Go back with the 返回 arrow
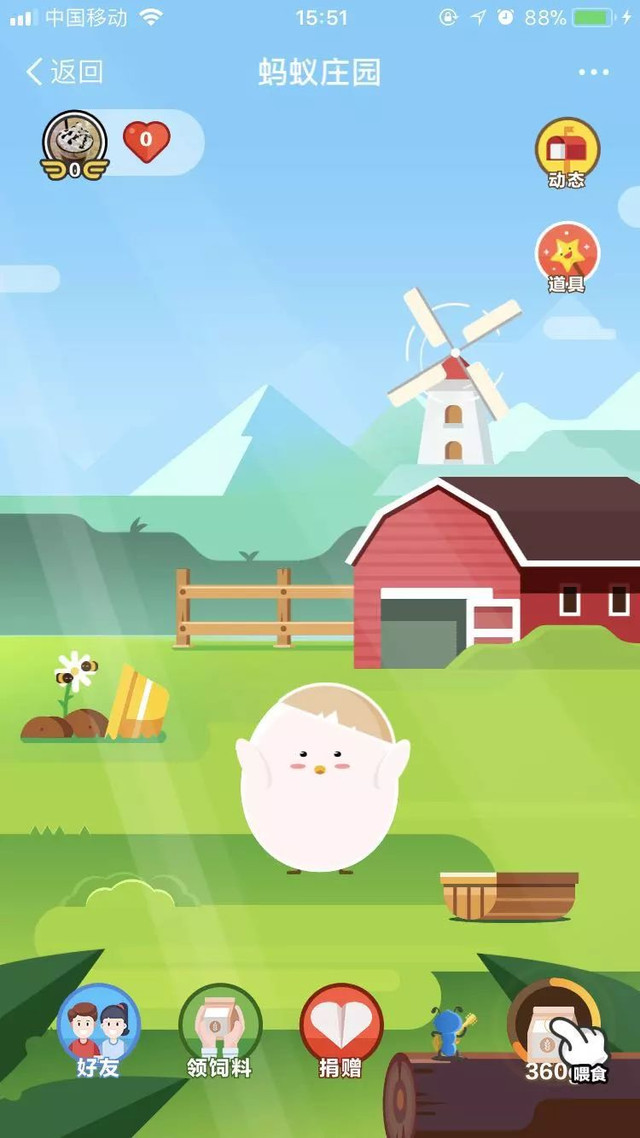 click(x=64, y=72)
